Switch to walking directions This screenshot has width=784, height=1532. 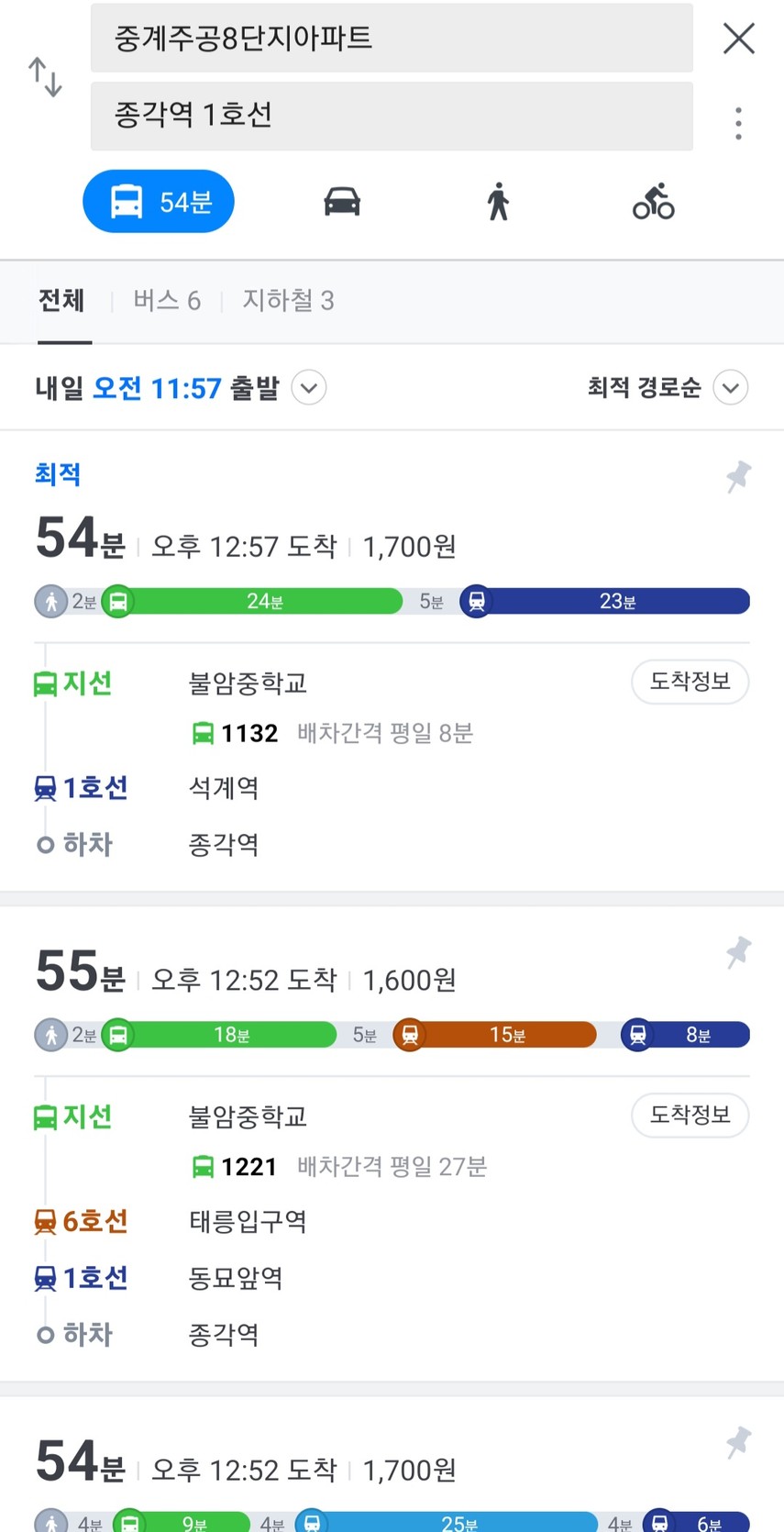(x=498, y=201)
